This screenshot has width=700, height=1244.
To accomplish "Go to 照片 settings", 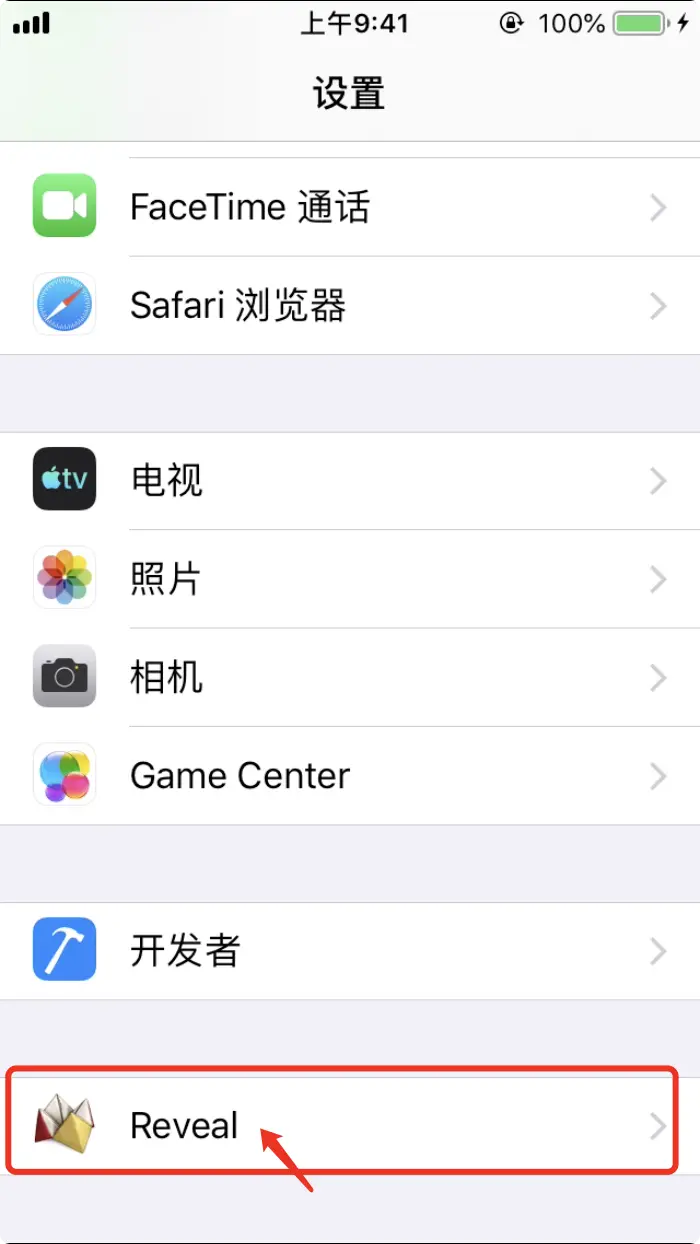I will click(x=350, y=579).
